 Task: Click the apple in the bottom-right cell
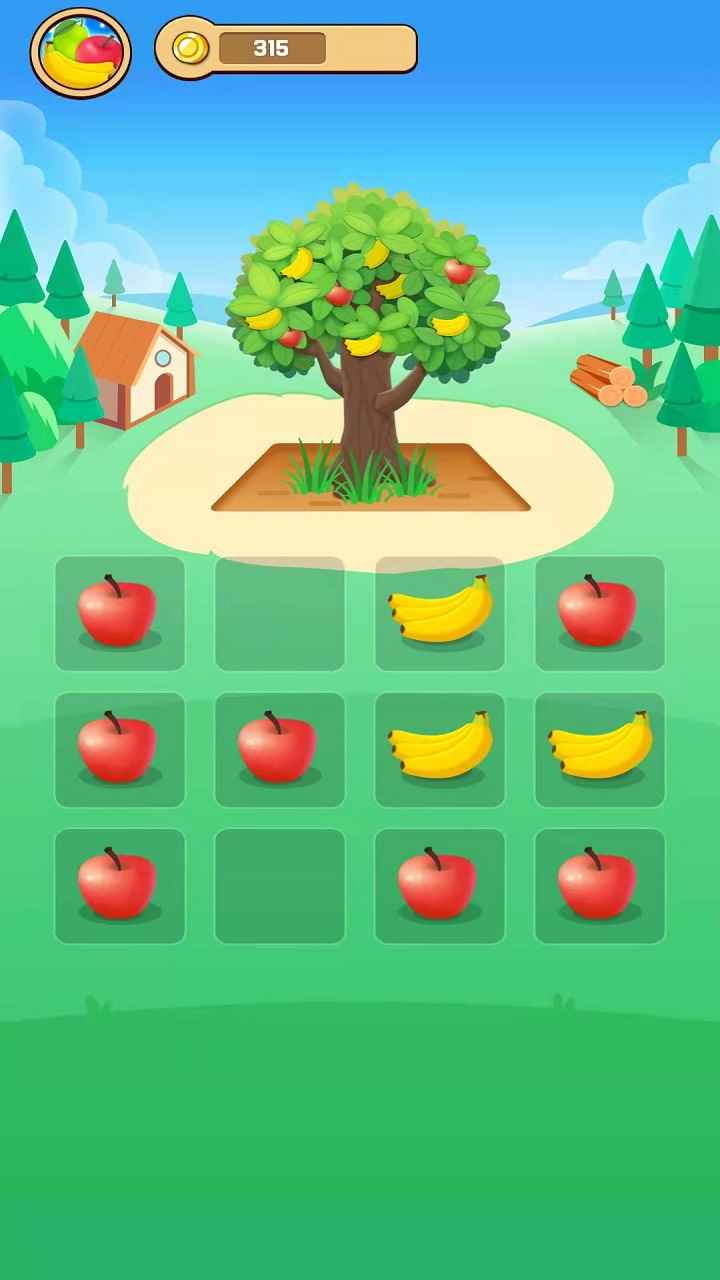pyautogui.click(x=600, y=885)
